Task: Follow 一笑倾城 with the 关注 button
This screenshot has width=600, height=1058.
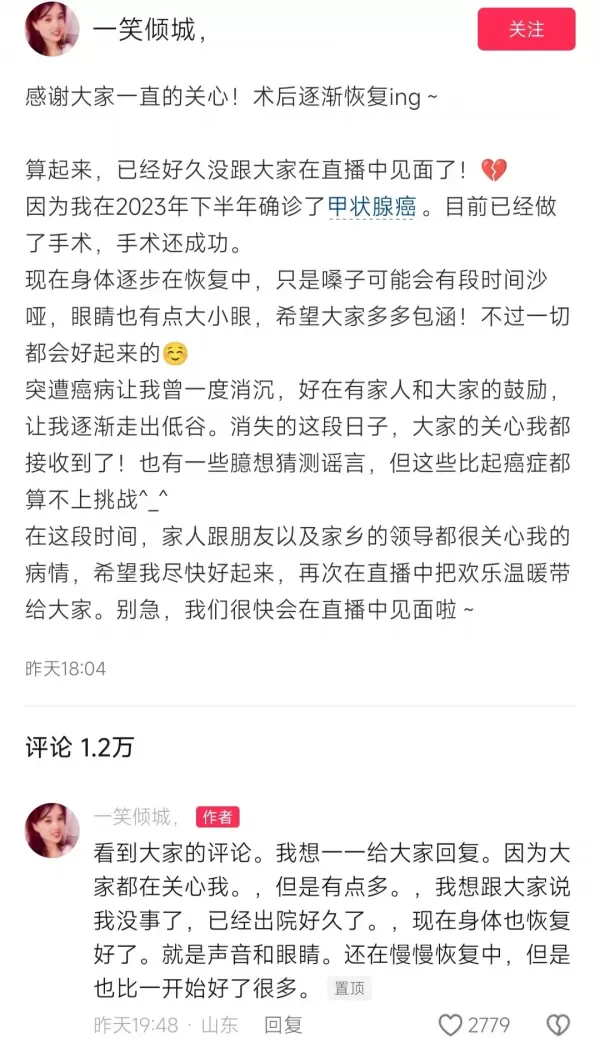Action: click(526, 30)
